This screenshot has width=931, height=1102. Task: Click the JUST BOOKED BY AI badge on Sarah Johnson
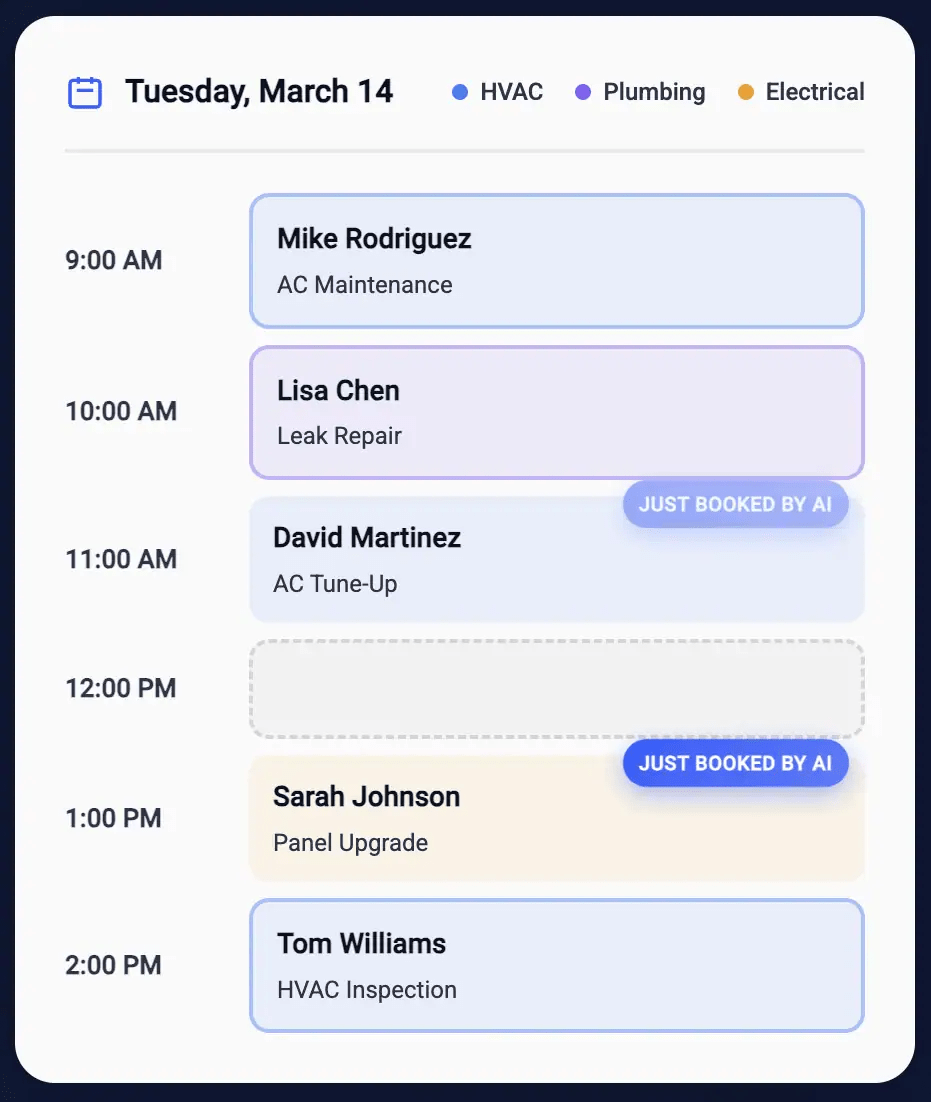735,763
